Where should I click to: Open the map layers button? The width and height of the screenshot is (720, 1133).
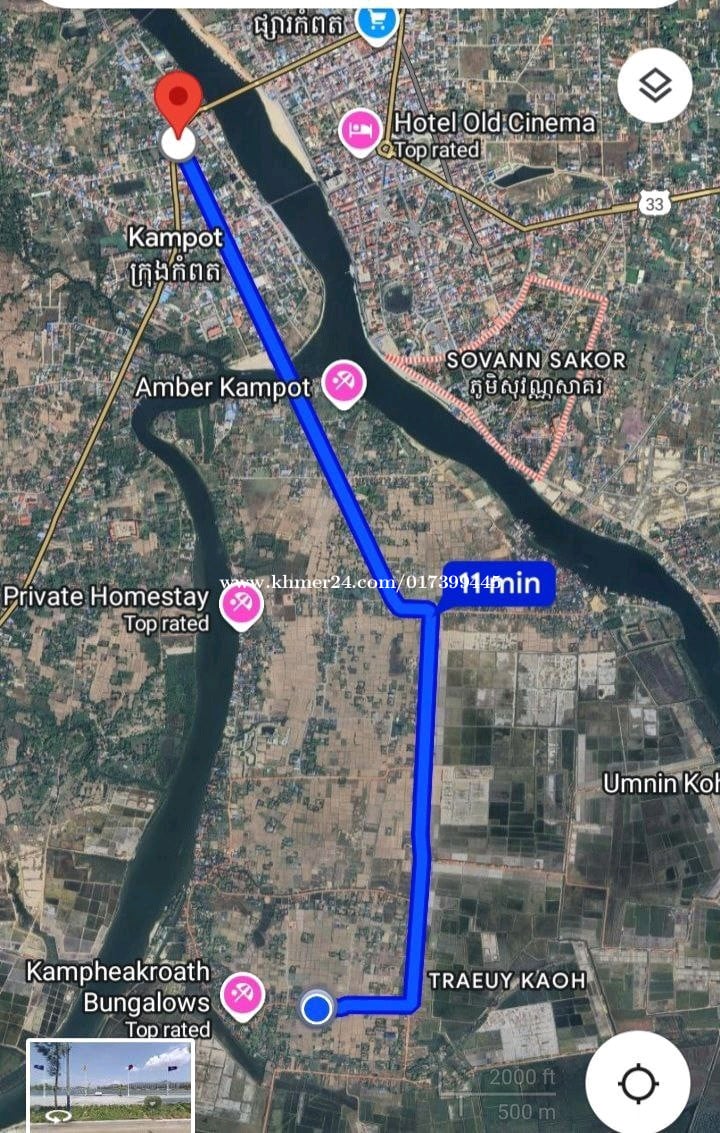(655, 86)
